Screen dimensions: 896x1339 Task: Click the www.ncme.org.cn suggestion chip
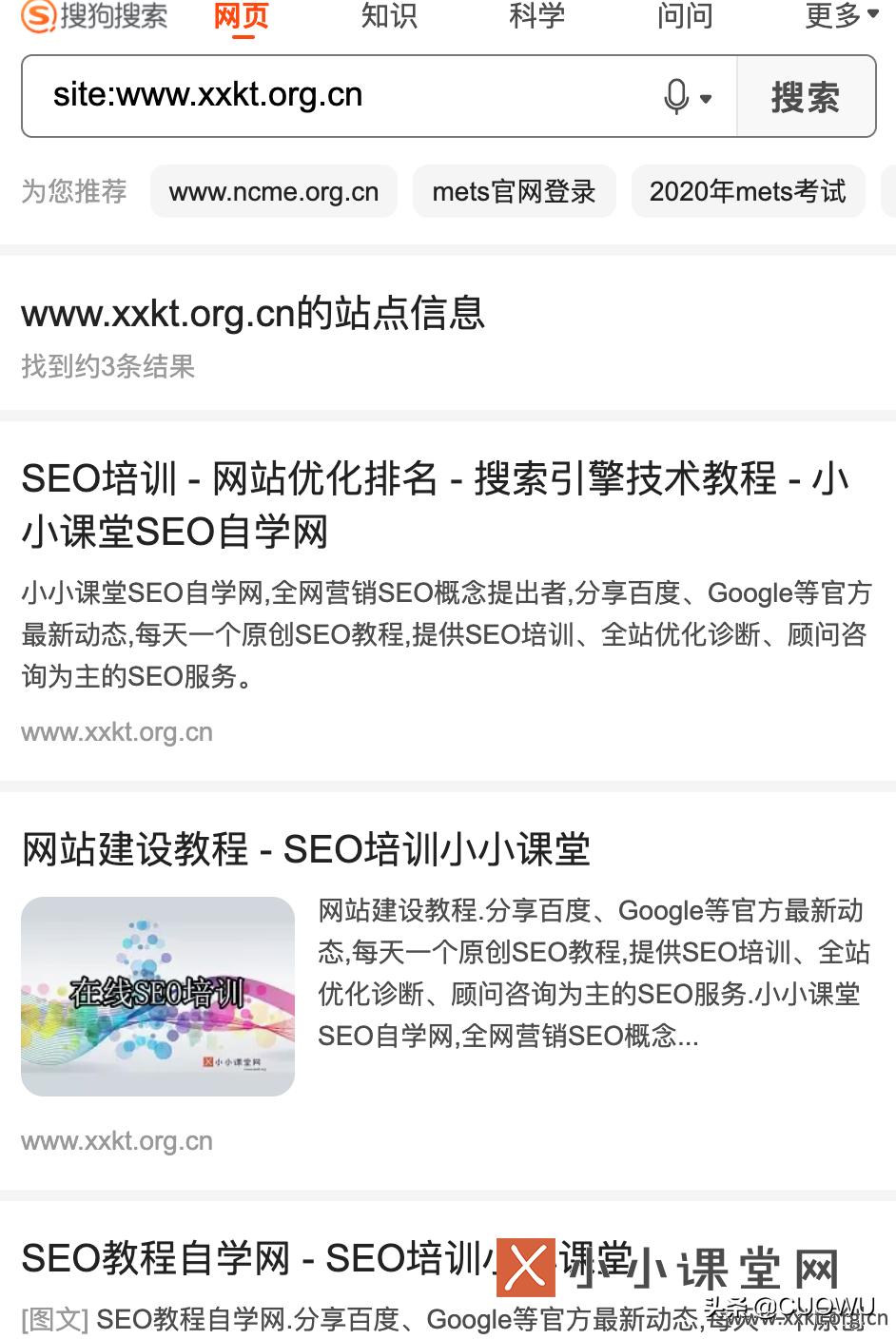pyautogui.click(x=274, y=191)
